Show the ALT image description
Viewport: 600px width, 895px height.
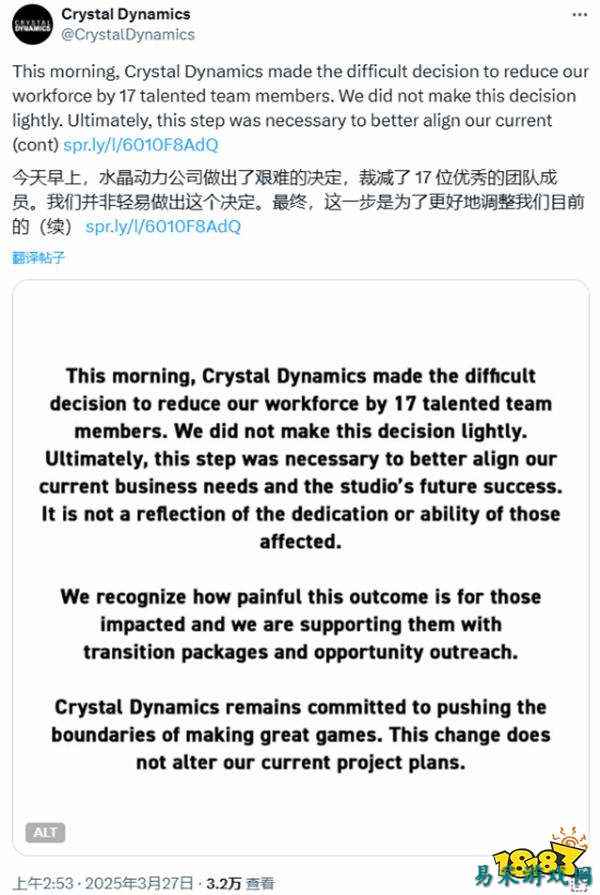point(46,832)
